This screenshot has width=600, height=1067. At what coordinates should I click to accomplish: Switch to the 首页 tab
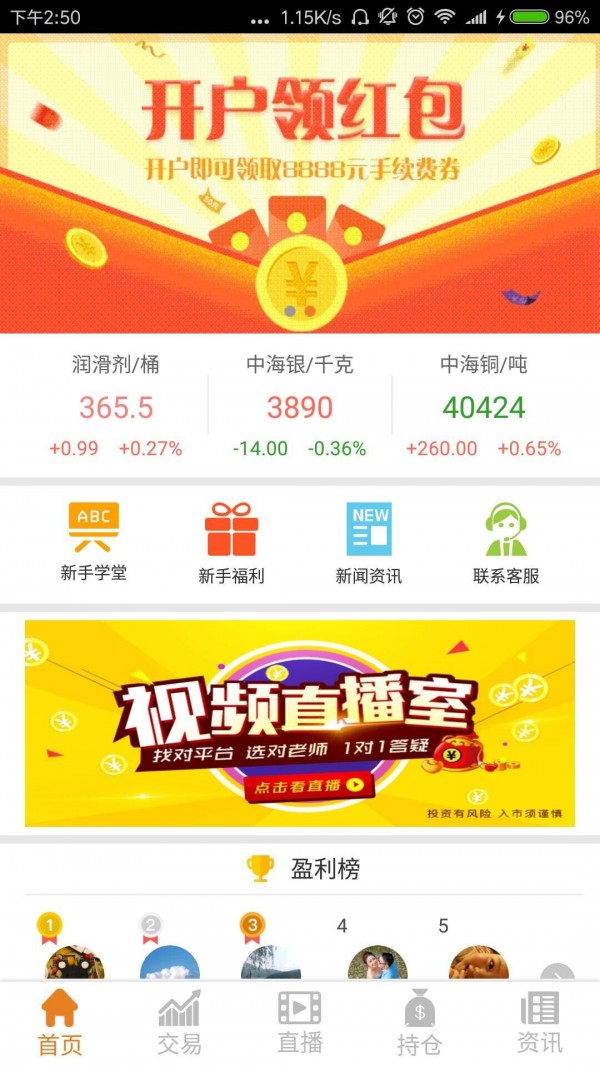(x=60, y=1023)
